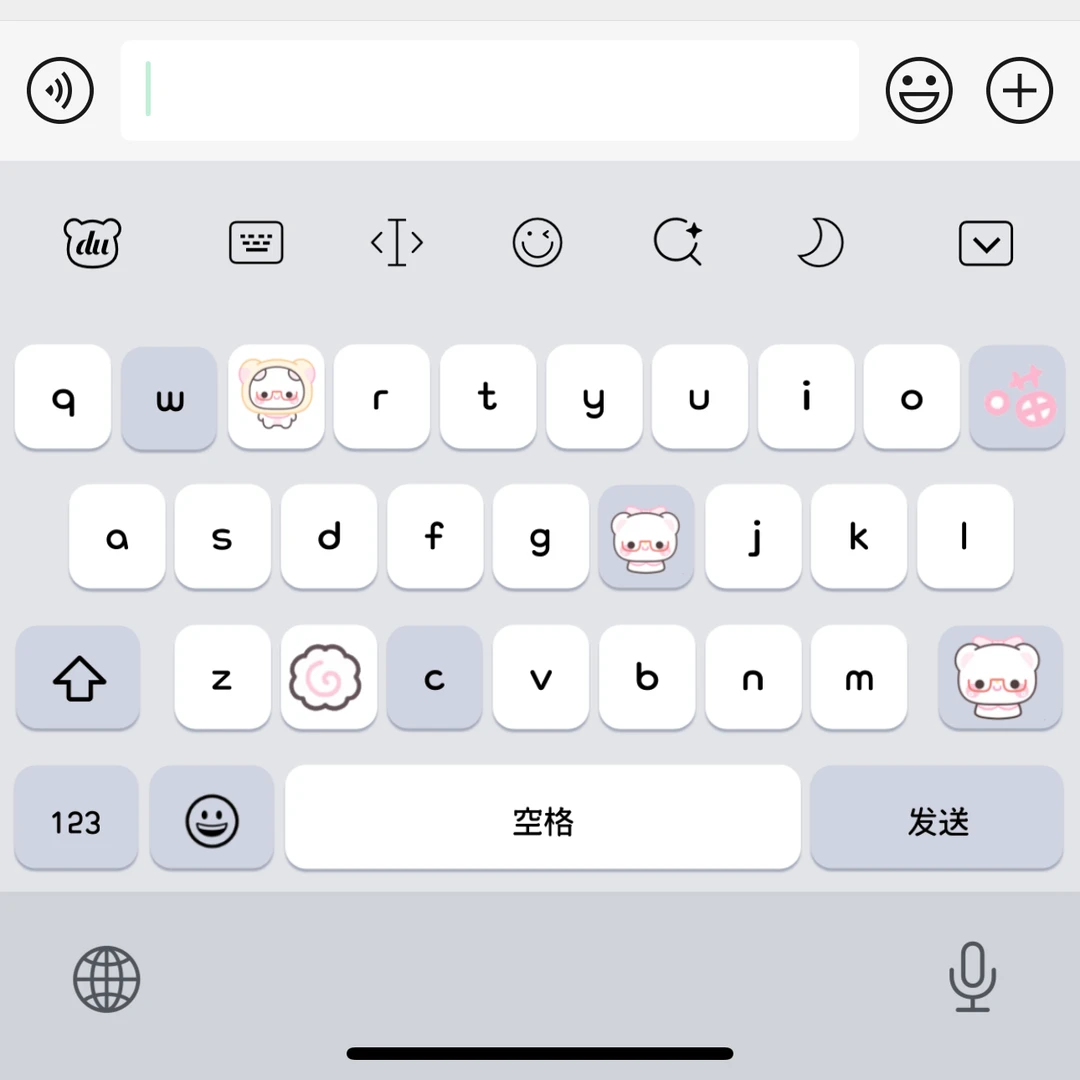Screen dimensions: 1080x1080
Task: Type the letter q
Action: (x=63, y=398)
